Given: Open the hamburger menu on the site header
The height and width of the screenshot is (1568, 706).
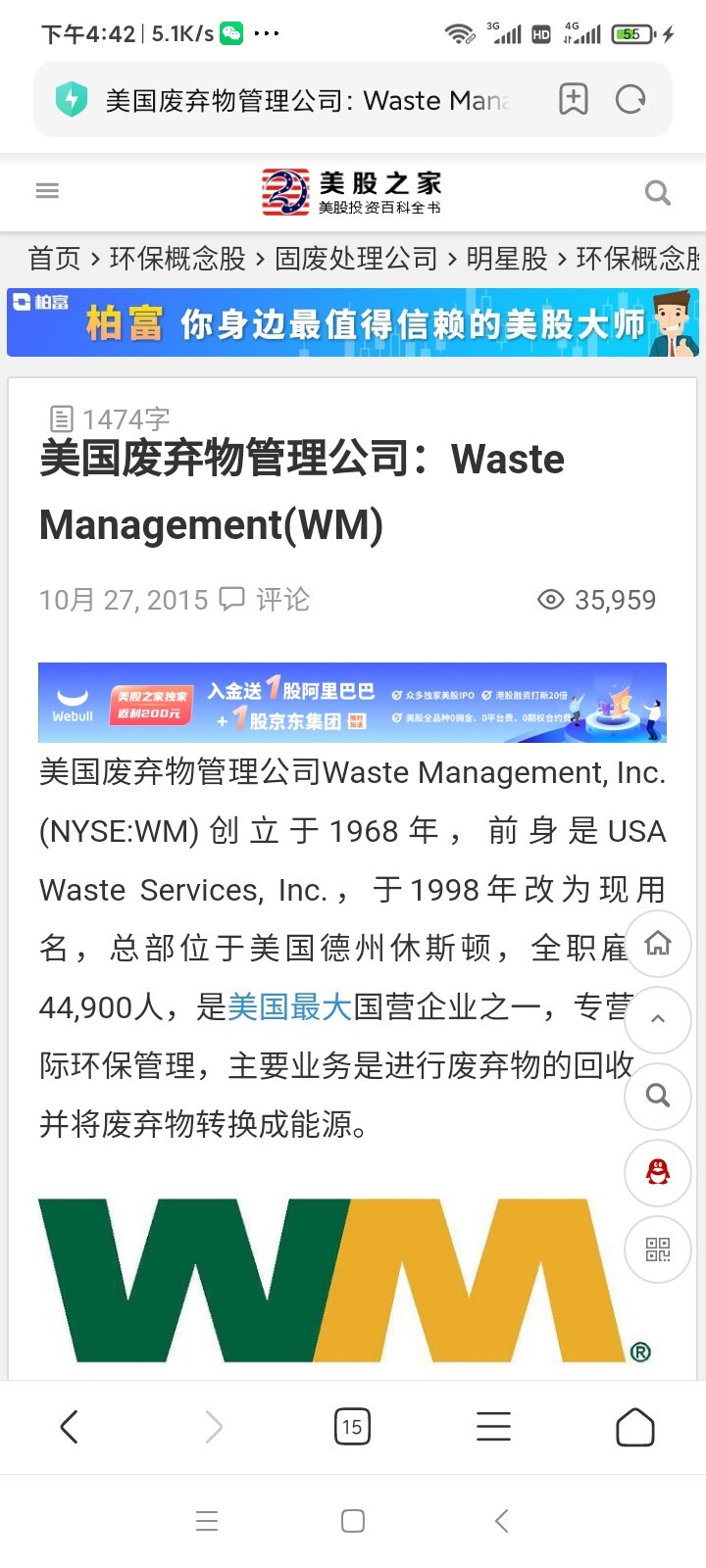Looking at the screenshot, I should (x=47, y=190).
